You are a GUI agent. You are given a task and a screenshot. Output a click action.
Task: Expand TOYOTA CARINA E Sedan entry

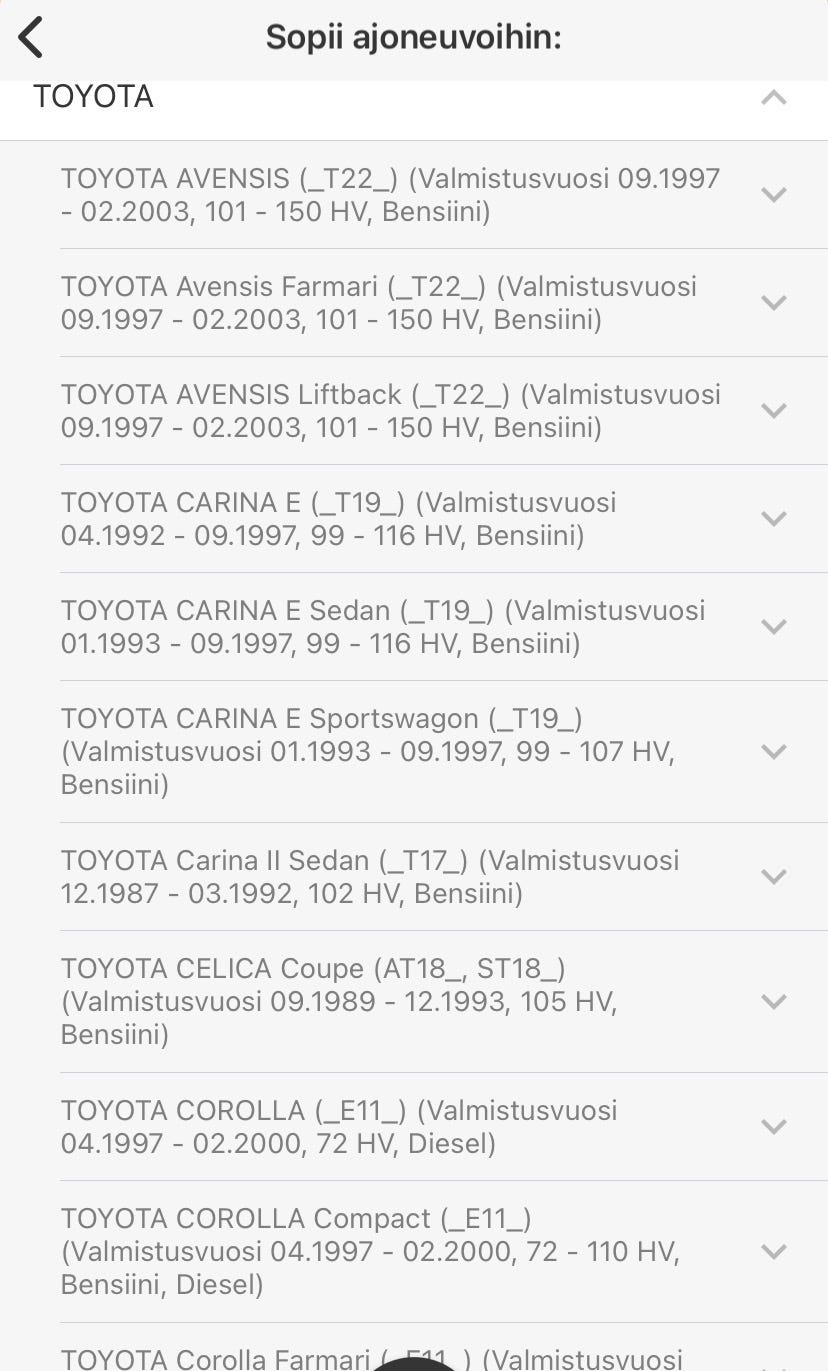tap(773, 627)
